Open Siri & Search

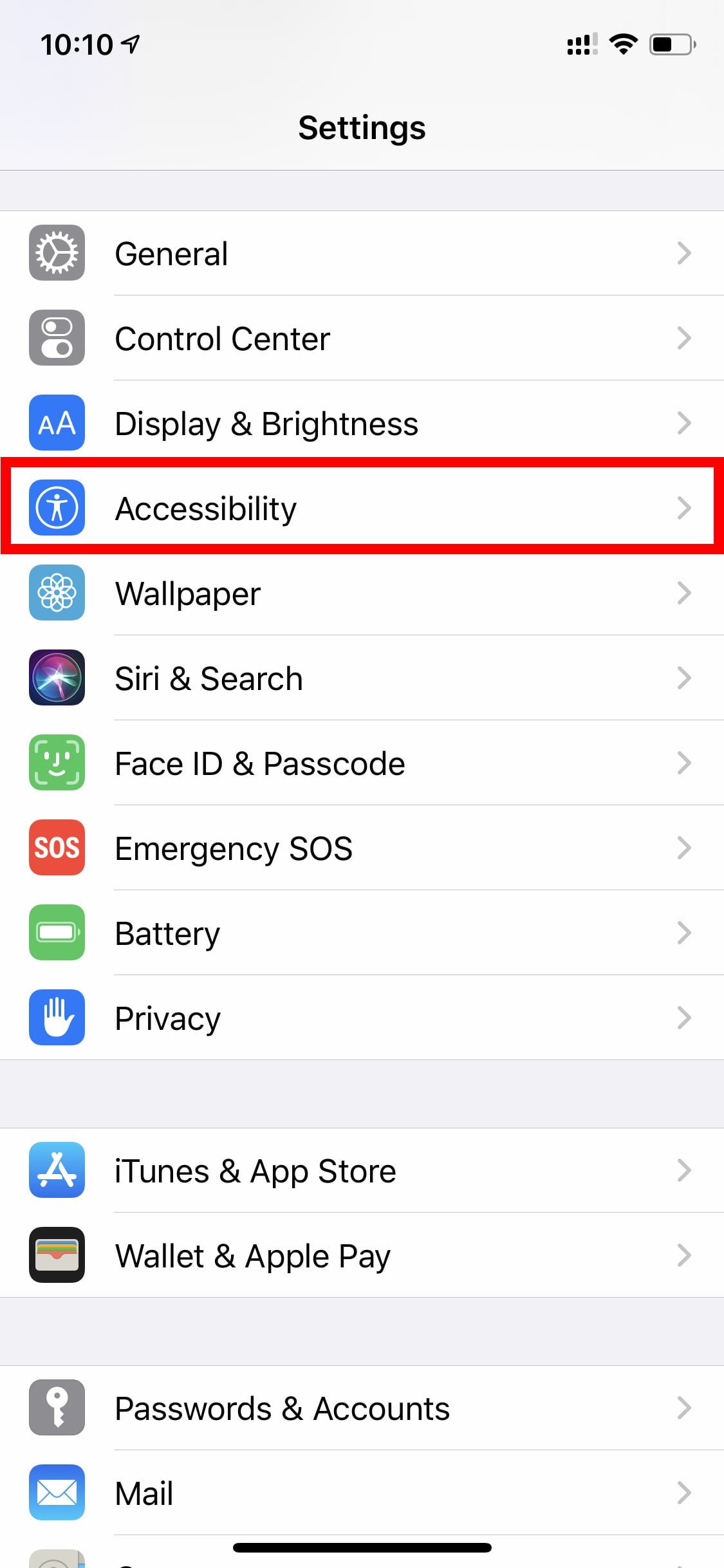[362, 678]
